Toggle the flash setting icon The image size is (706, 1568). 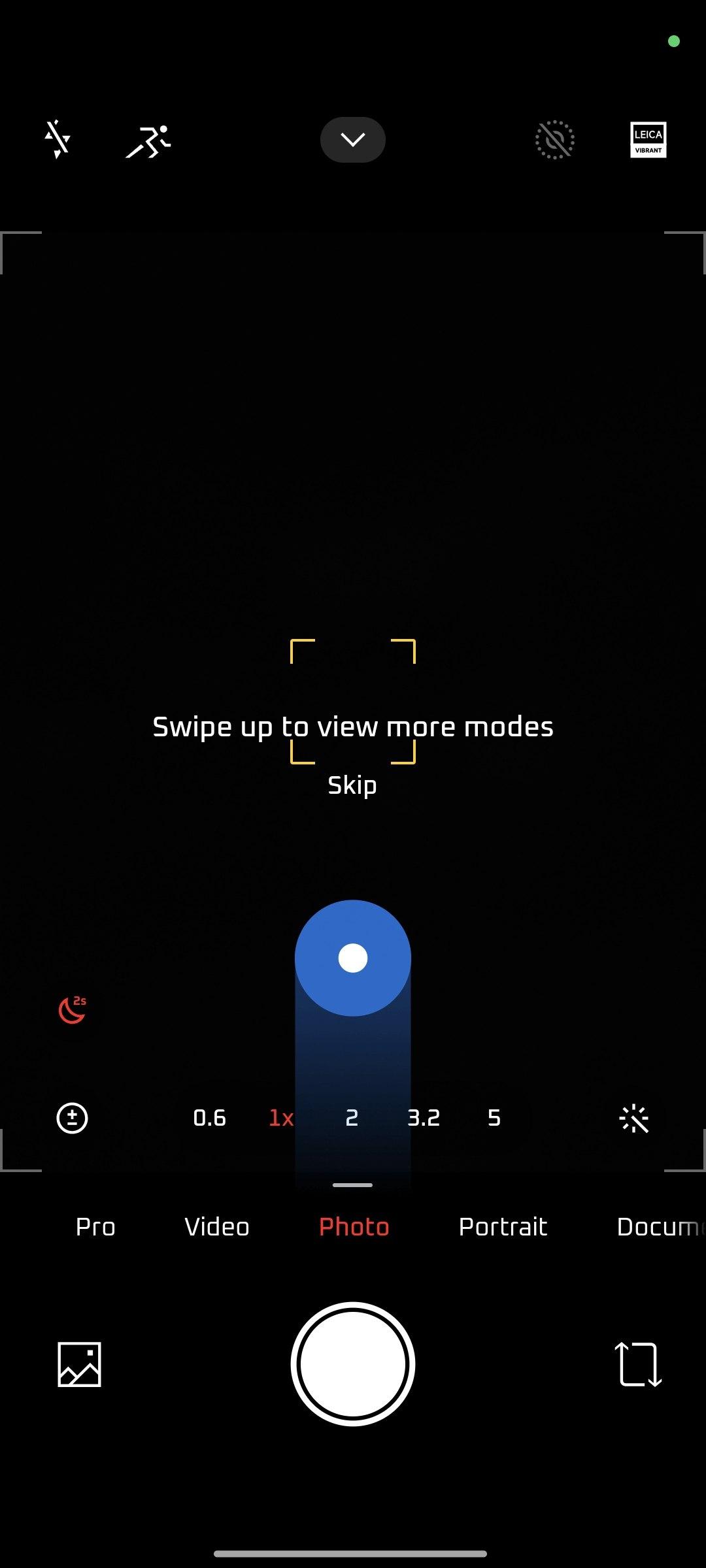click(x=58, y=139)
